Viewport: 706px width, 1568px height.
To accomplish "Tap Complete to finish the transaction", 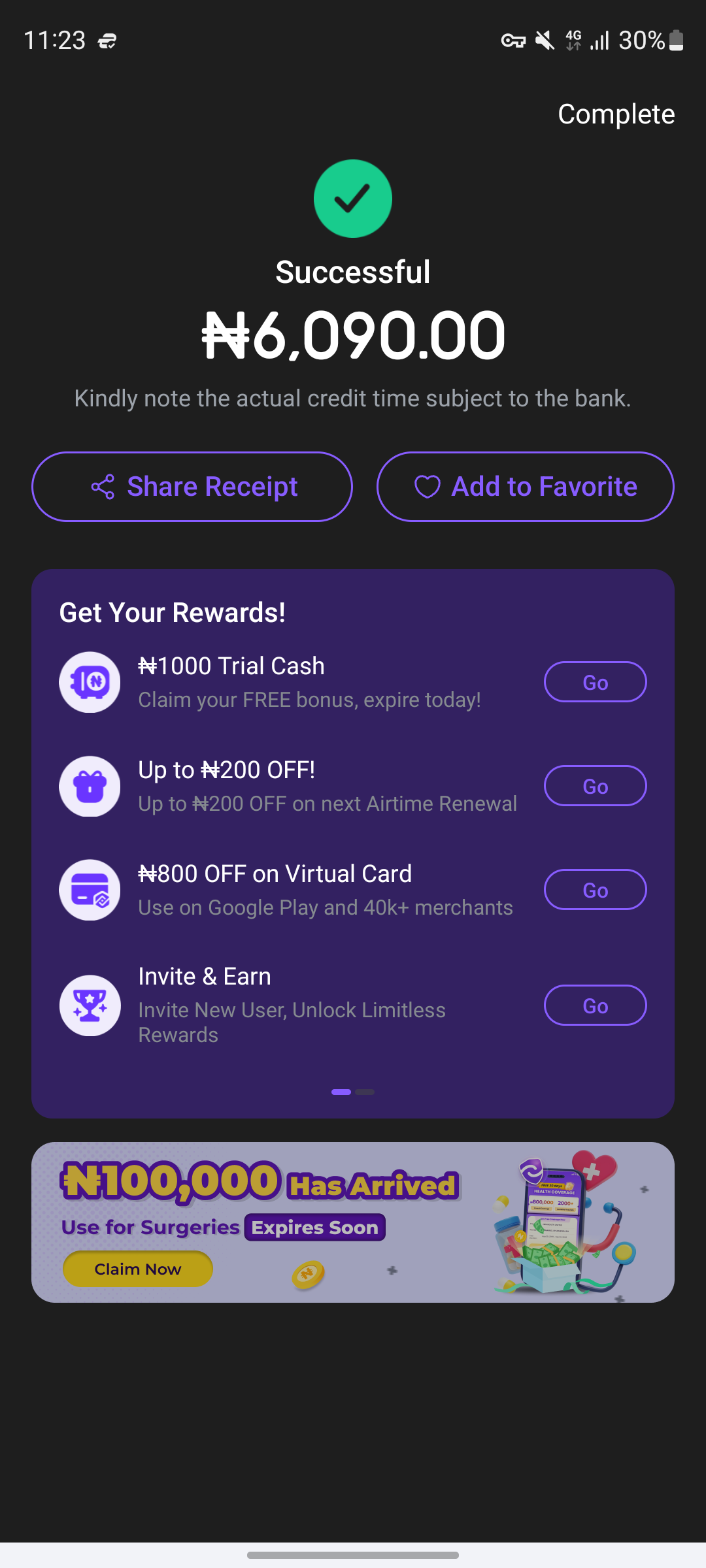I will pos(616,114).
